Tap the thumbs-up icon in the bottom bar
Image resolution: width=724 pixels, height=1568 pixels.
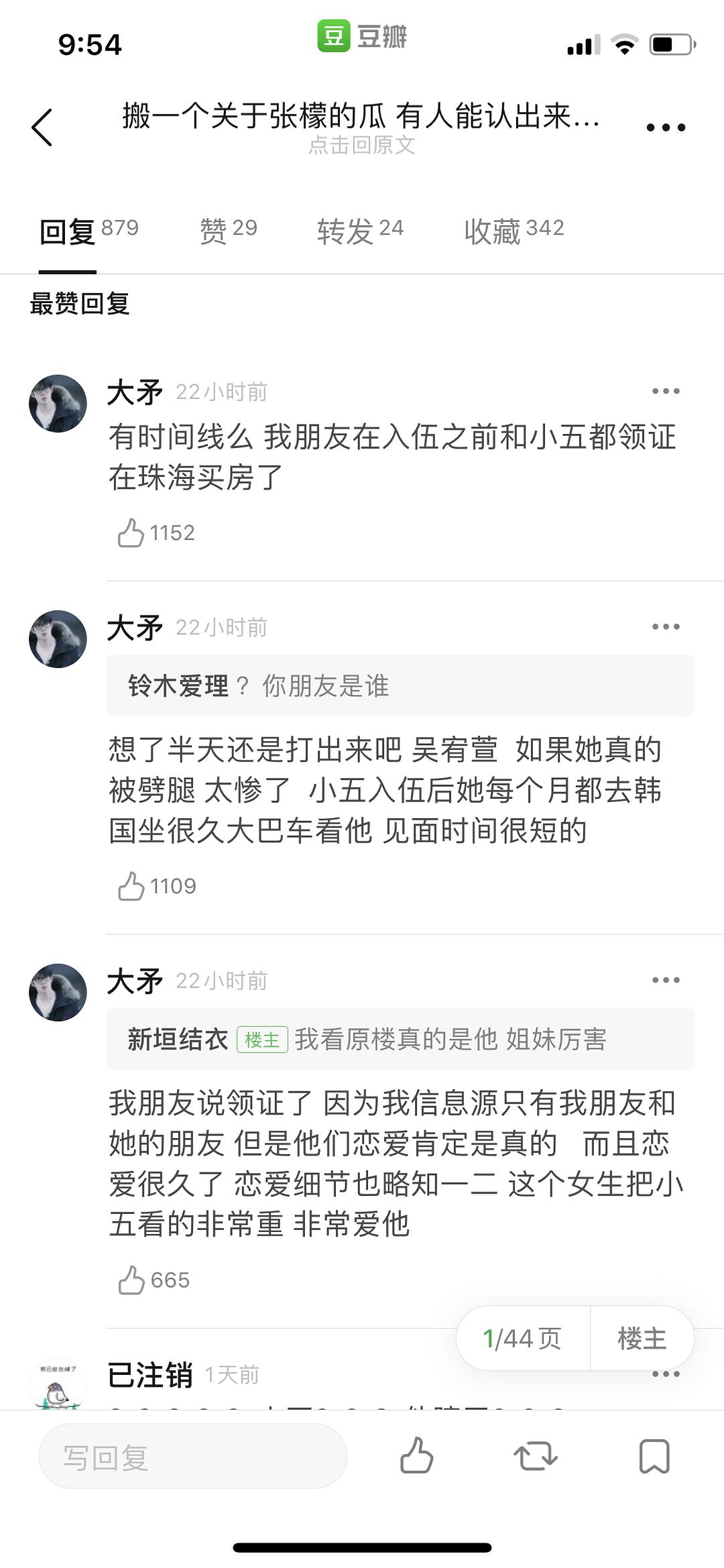pyautogui.click(x=417, y=1456)
